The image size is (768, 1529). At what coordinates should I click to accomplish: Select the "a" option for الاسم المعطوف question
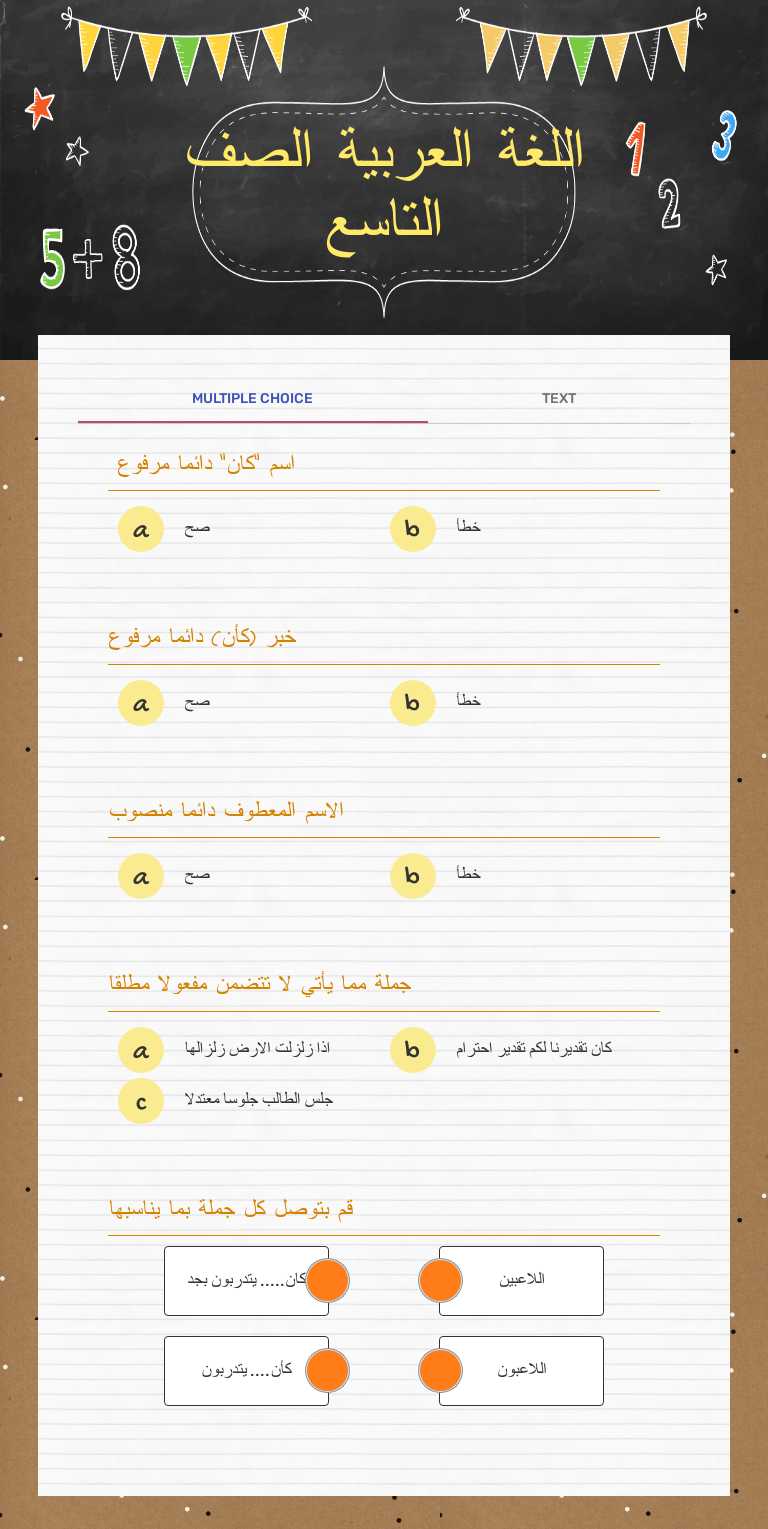(141, 876)
